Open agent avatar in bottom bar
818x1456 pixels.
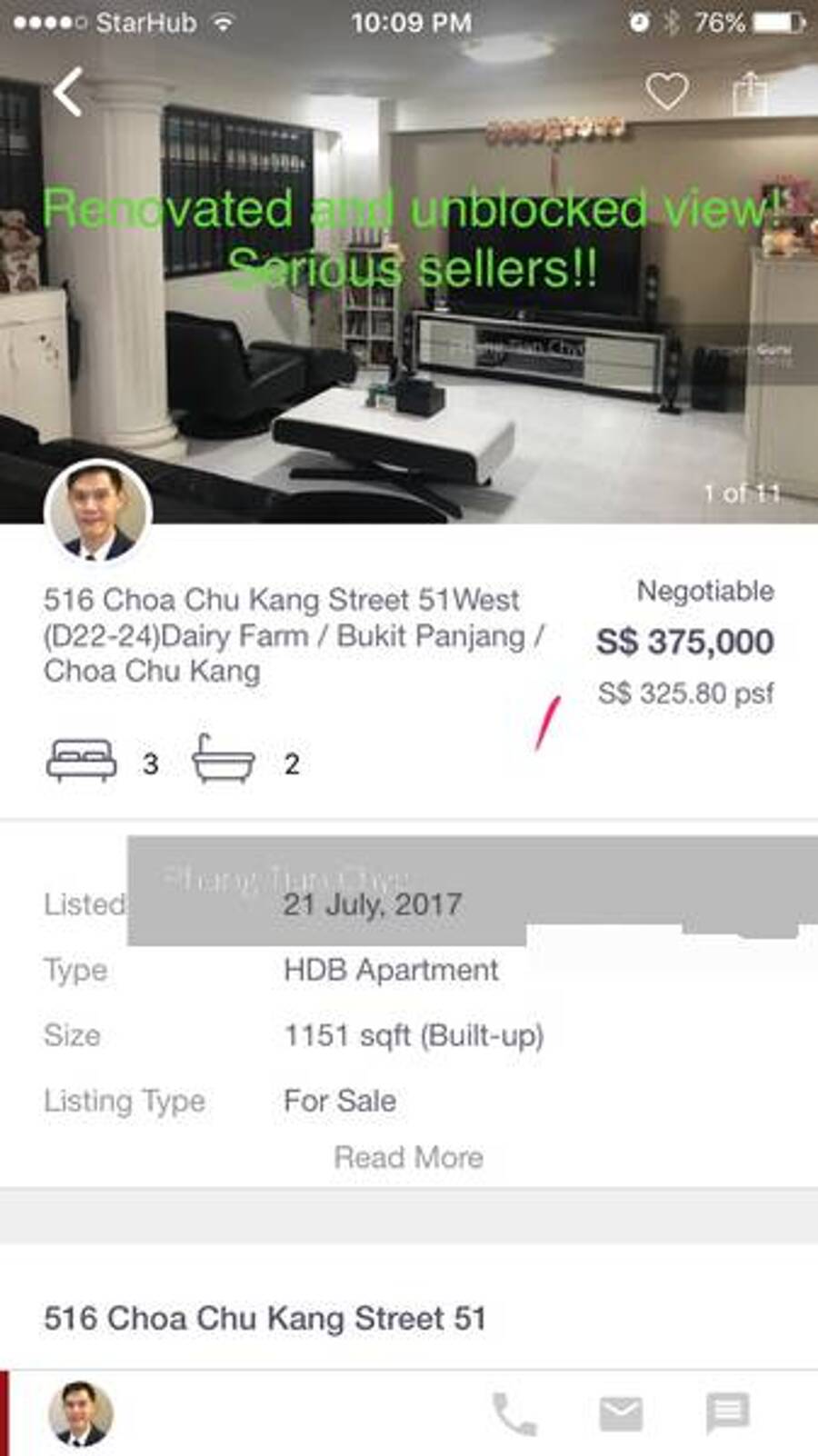coord(81,1414)
